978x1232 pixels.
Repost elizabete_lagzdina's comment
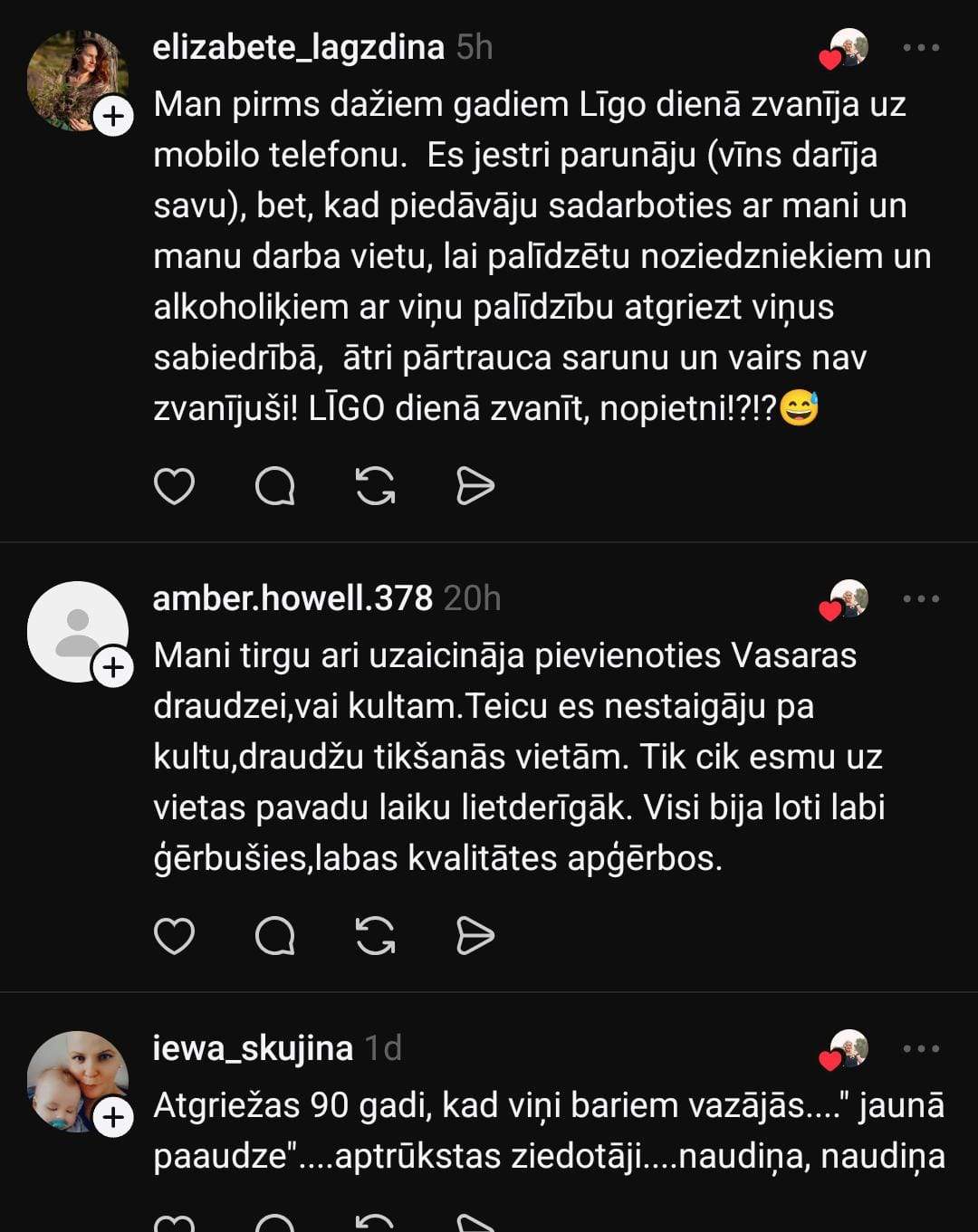pos(375,486)
